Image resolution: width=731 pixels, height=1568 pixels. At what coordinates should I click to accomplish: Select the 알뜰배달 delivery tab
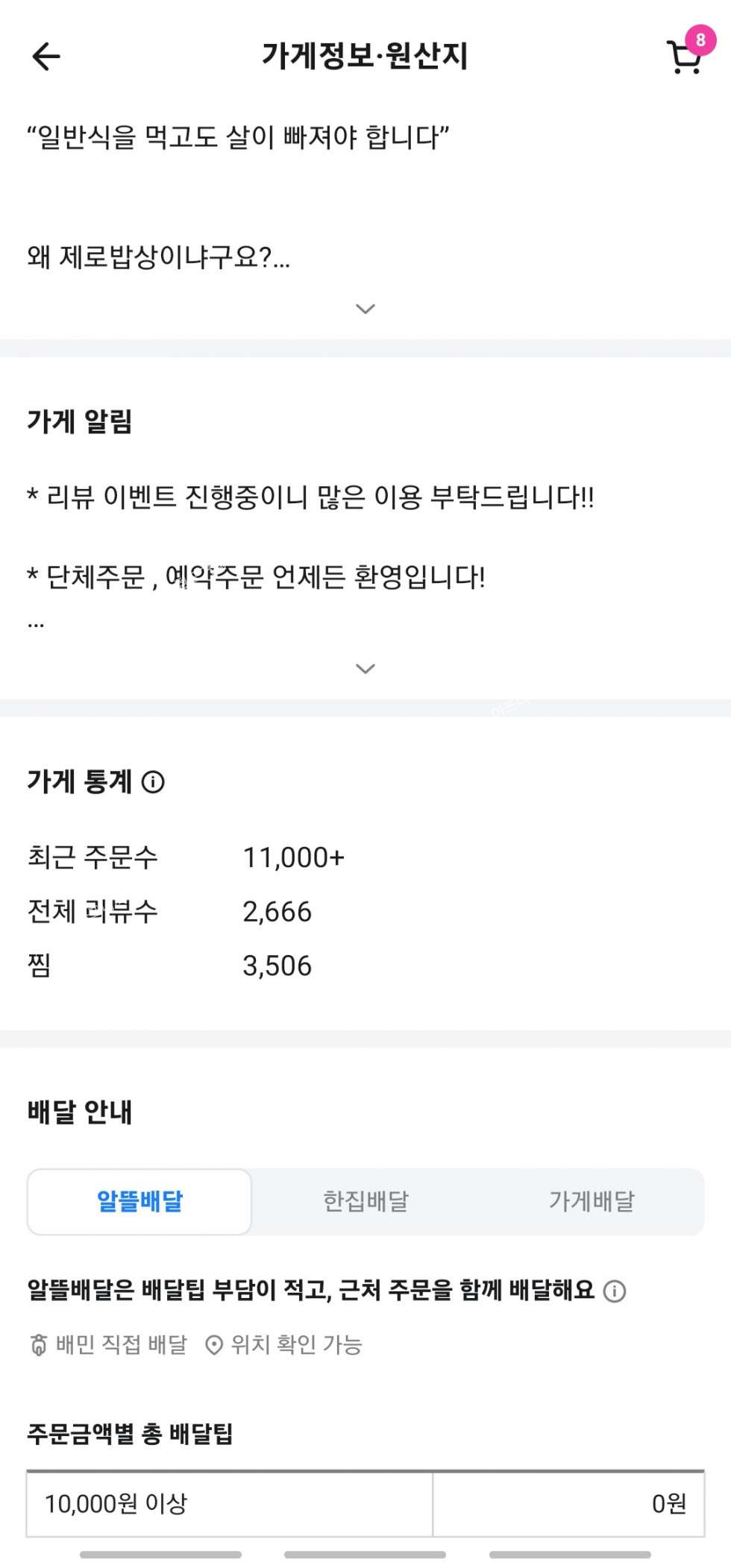[x=139, y=1201]
